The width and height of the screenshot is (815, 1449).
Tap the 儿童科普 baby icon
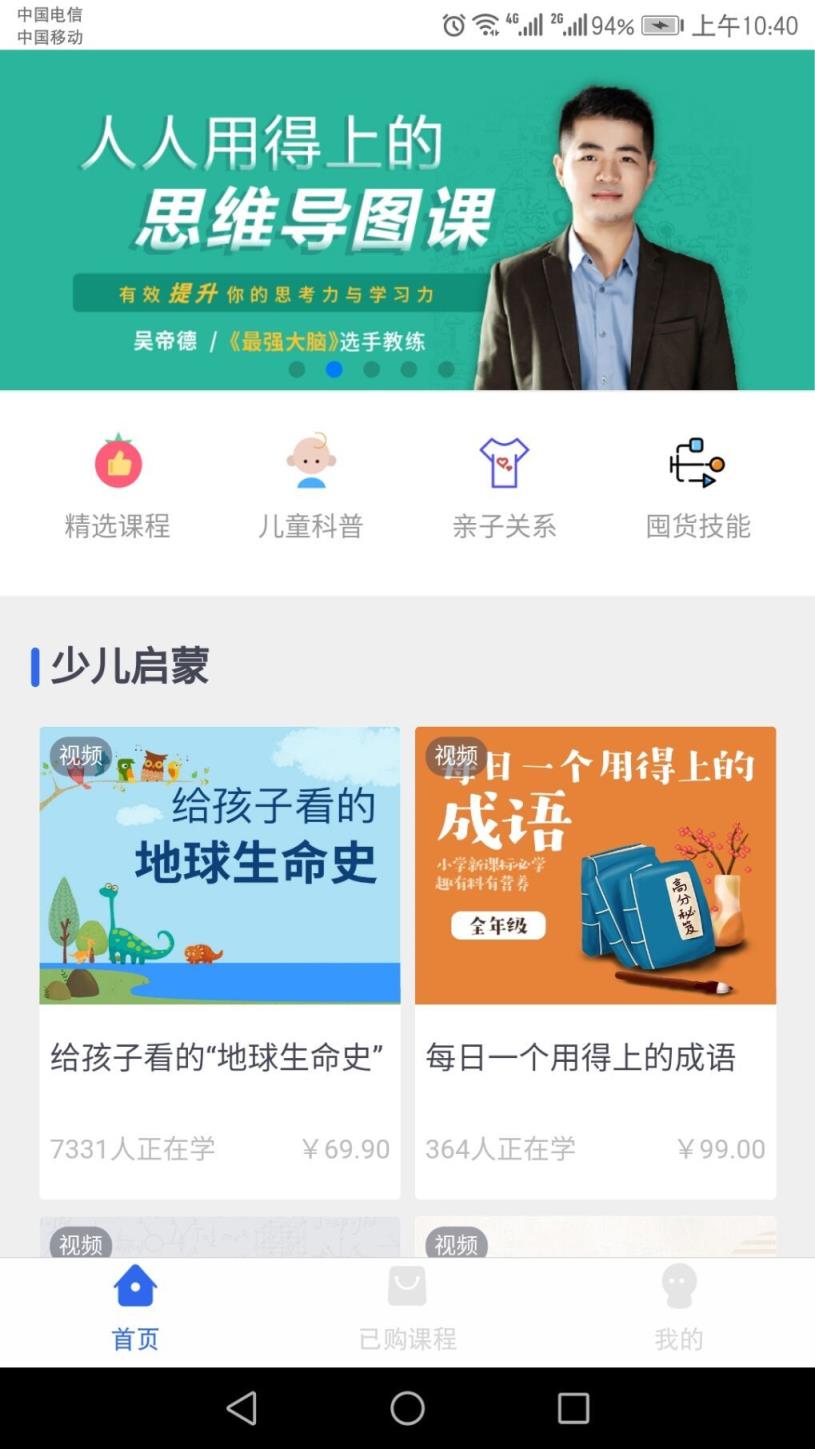point(311,461)
